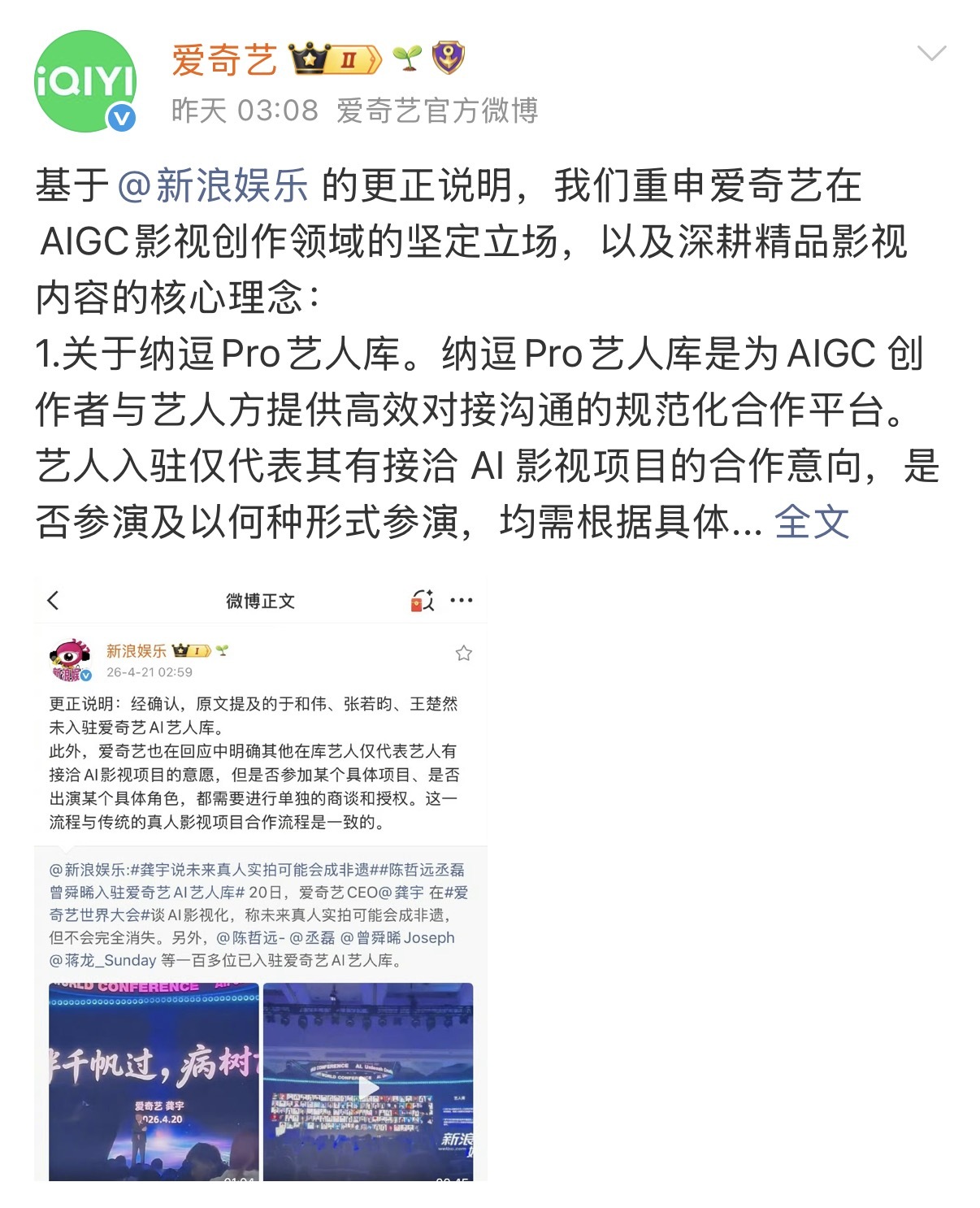
Task: Tap the 爱奇艺 account name
Action: (x=224, y=60)
